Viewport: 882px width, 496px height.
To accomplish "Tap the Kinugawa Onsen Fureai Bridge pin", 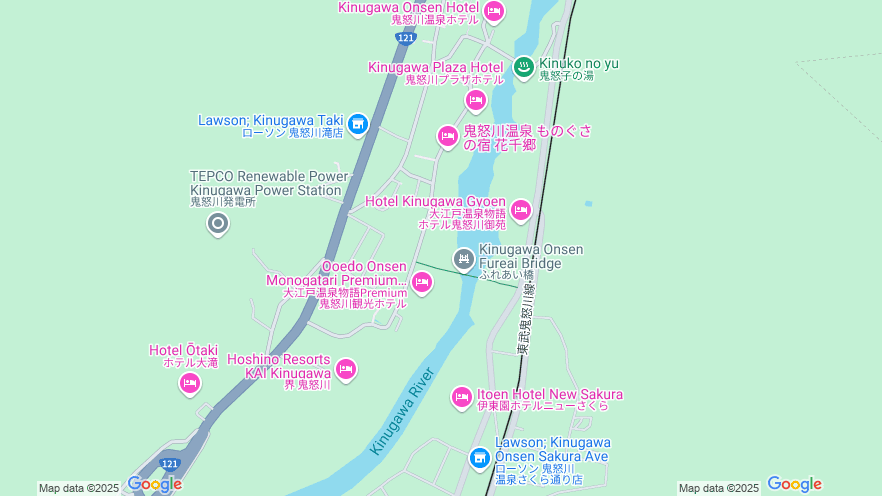I will click(x=463, y=259).
